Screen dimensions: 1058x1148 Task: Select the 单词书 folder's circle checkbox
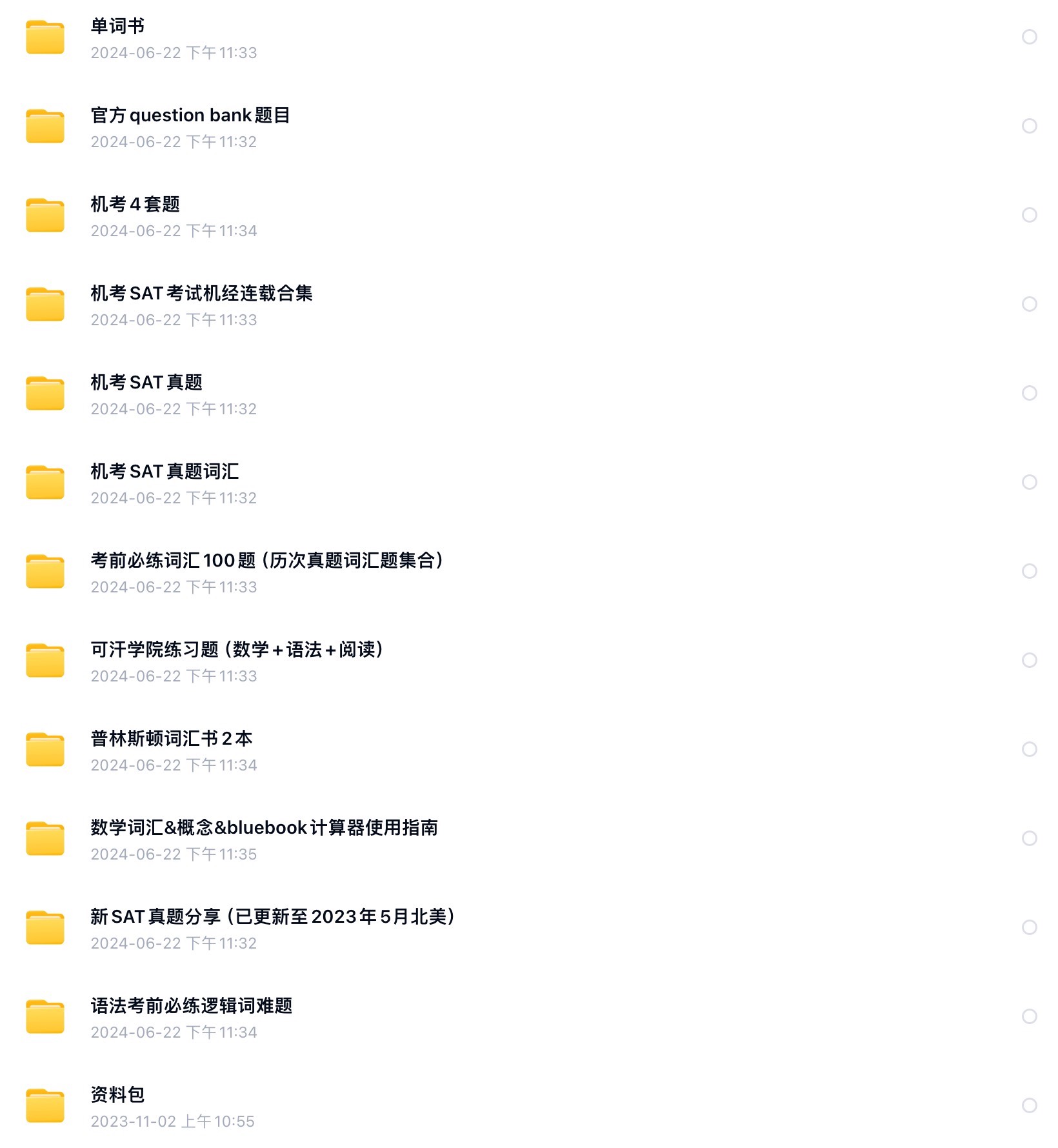[x=1030, y=37]
